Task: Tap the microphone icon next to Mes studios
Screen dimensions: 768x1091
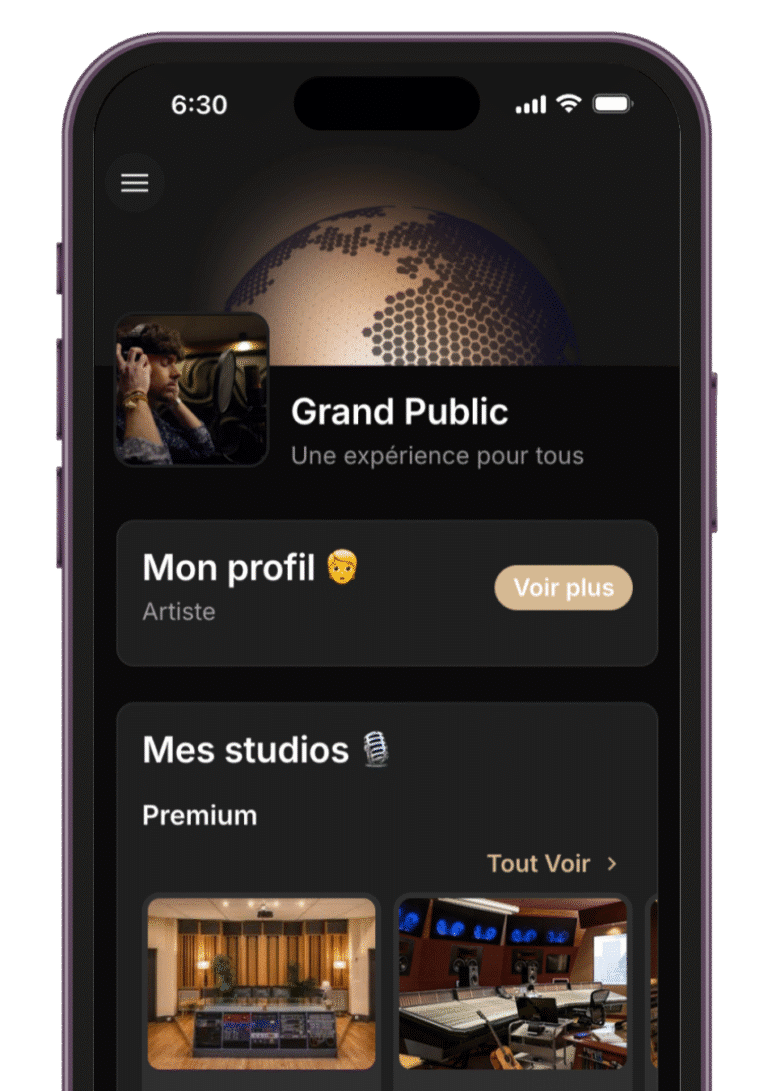Action: [x=376, y=749]
